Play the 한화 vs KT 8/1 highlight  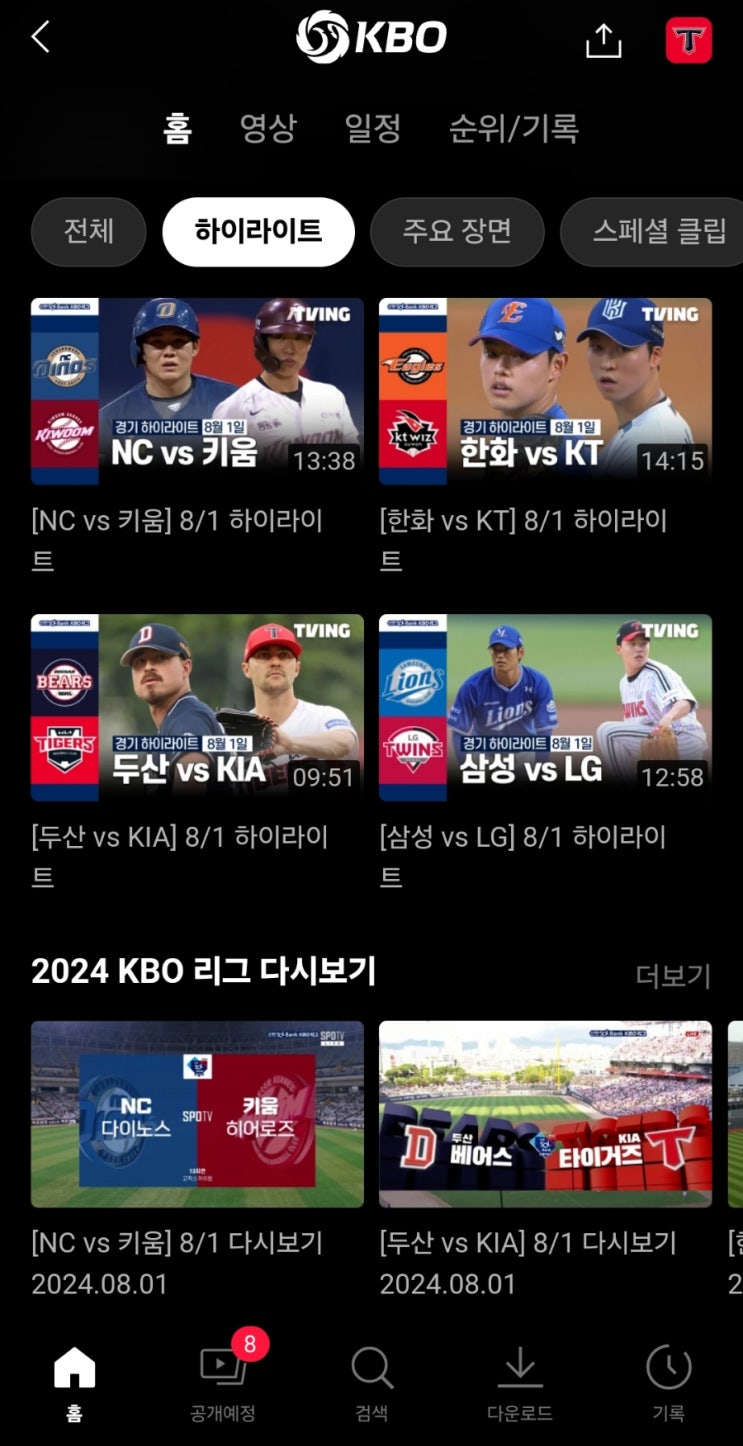point(545,391)
